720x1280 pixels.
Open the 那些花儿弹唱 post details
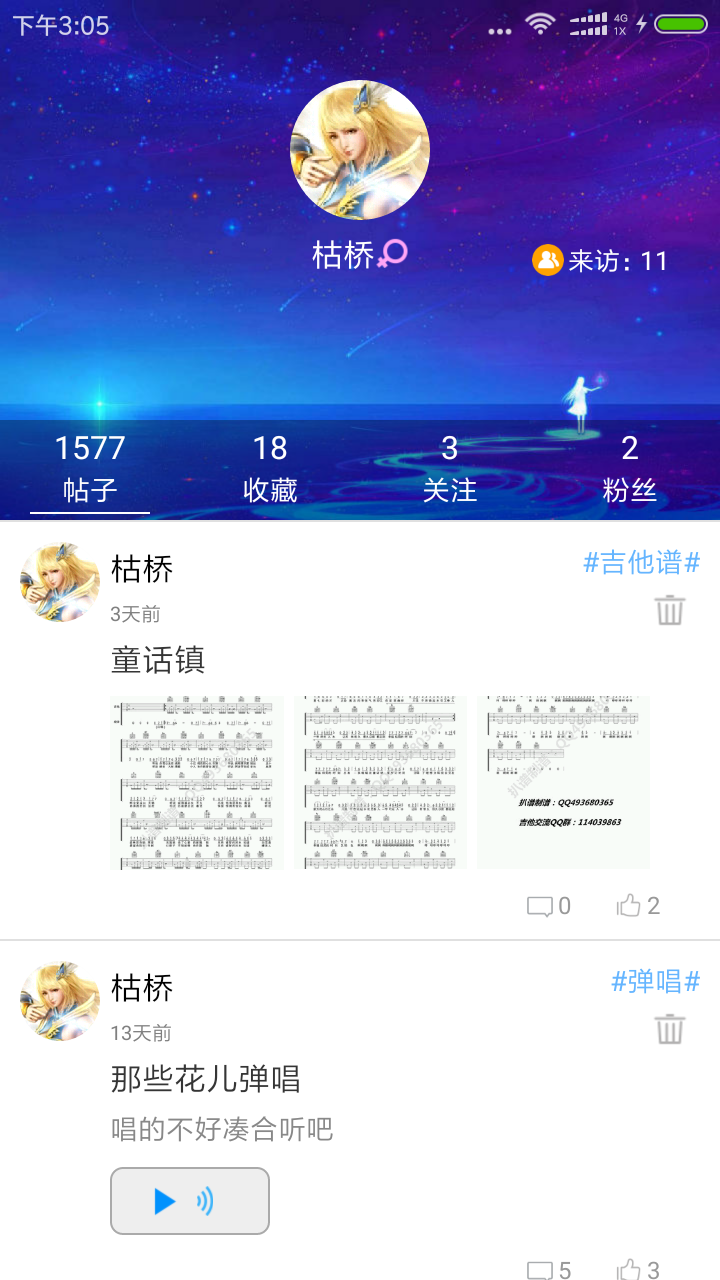click(x=205, y=1079)
